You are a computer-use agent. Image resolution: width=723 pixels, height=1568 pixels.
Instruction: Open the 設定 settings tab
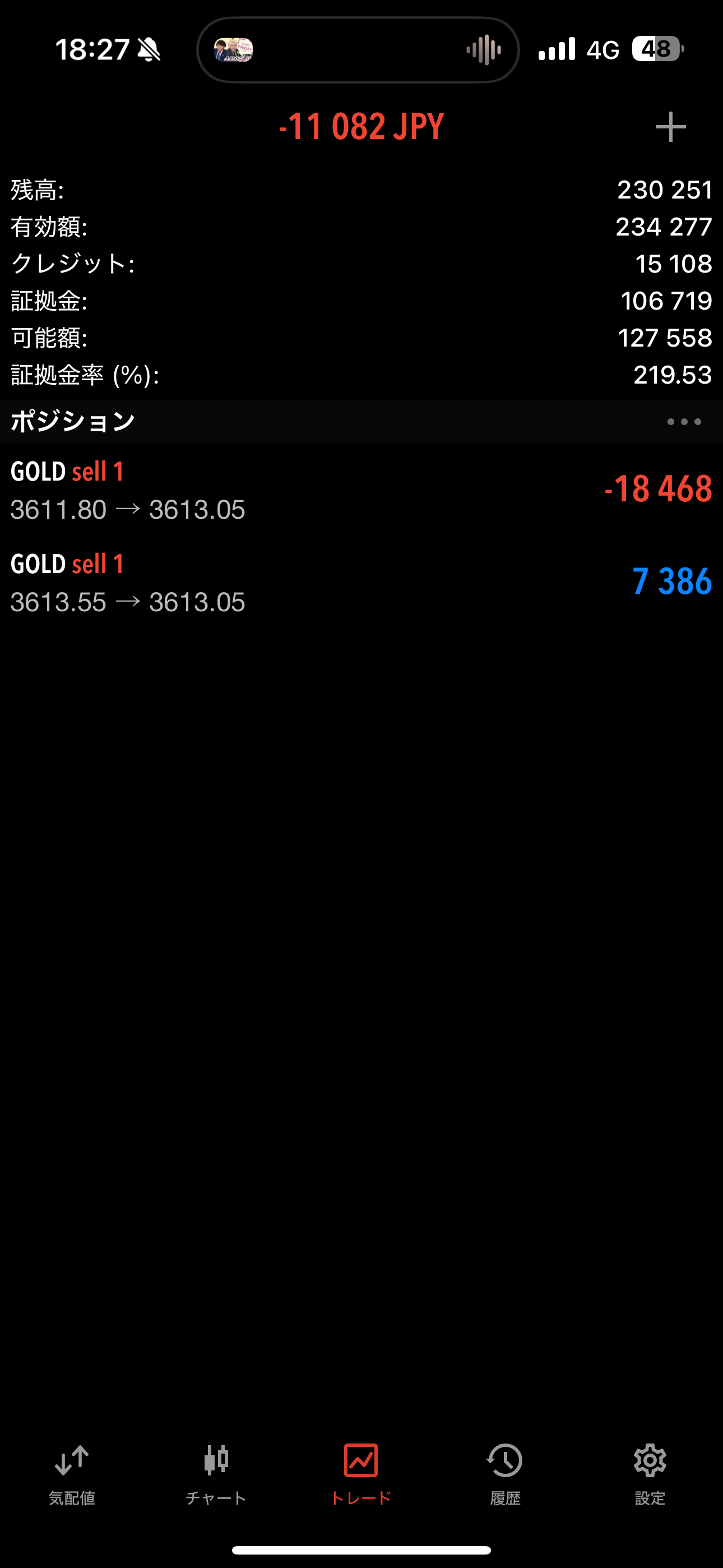(x=650, y=1474)
